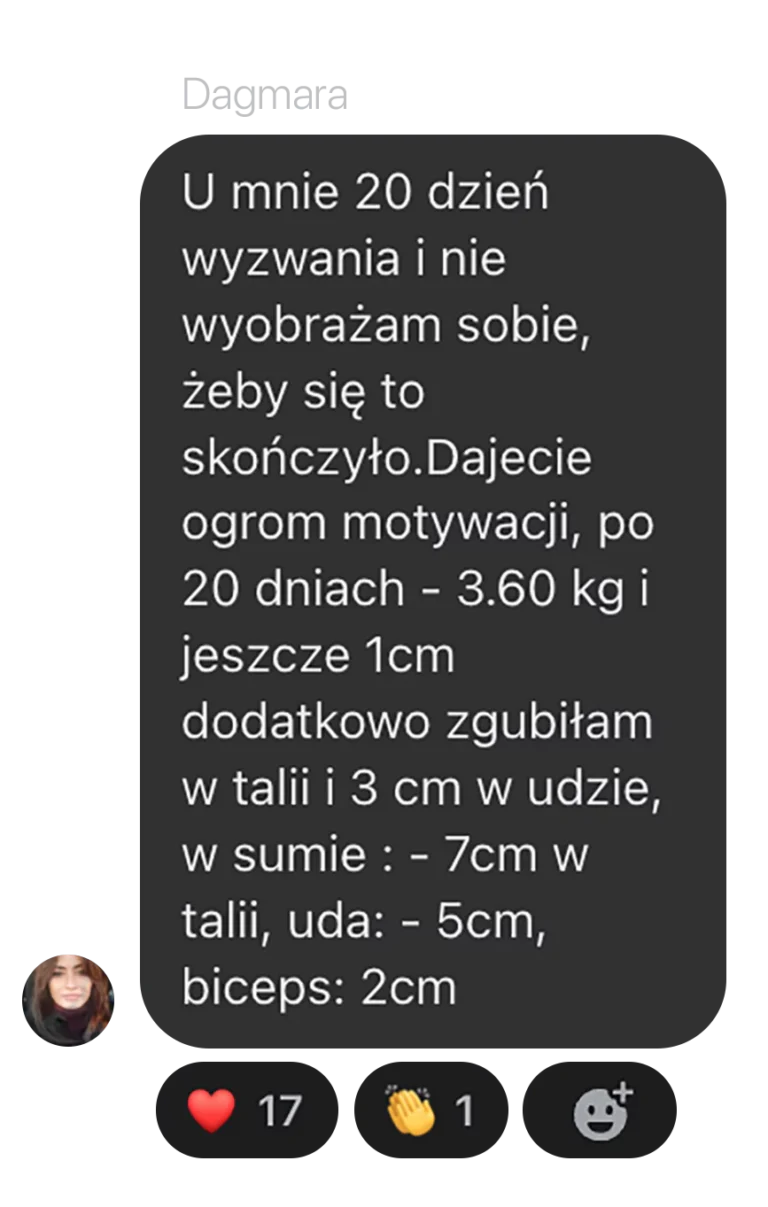Add a new emoji reaction
Image resolution: width=768 pixels, height=1207 pixels.
tap(602, 1111)
